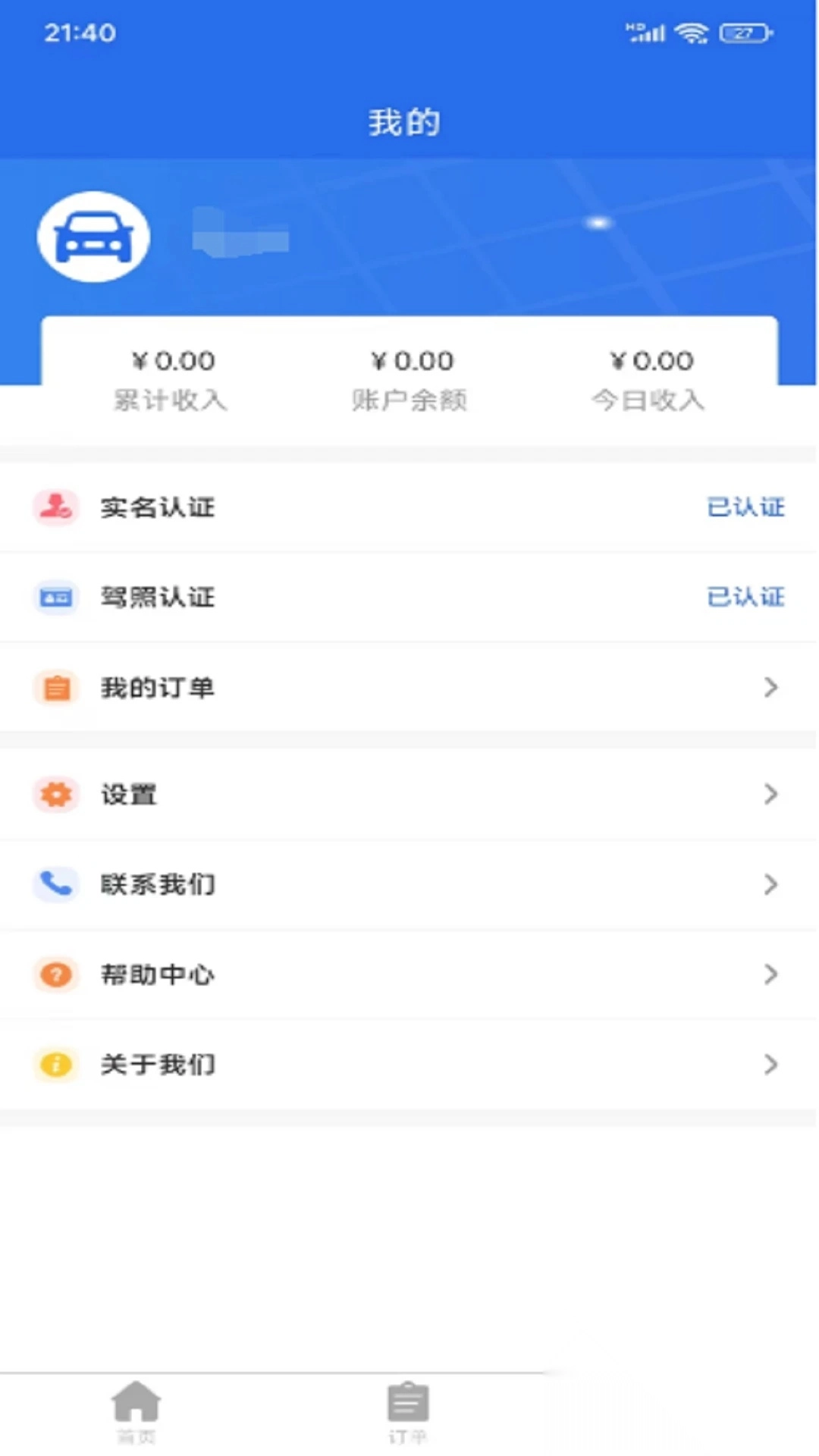Click the blurred username area
819x1456 pixels.
(238, 237)
